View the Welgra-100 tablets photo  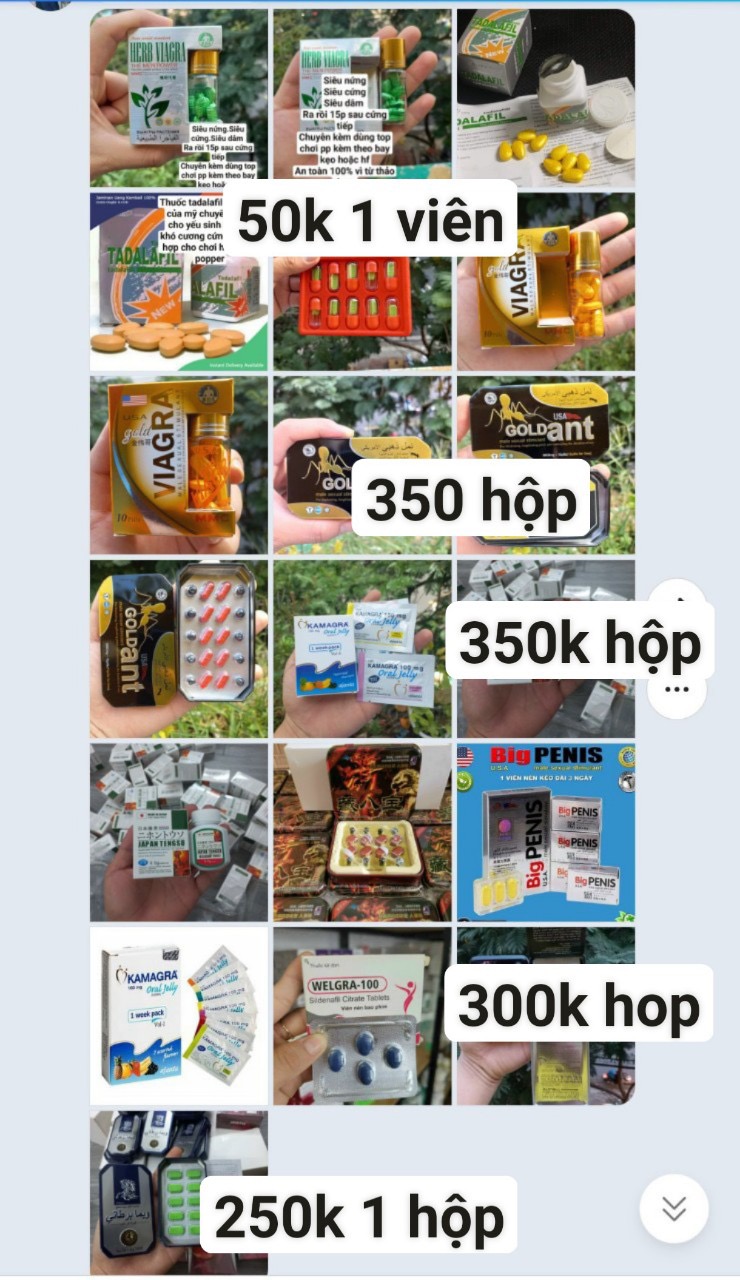pyautogui.click(x=362, y=1030)
